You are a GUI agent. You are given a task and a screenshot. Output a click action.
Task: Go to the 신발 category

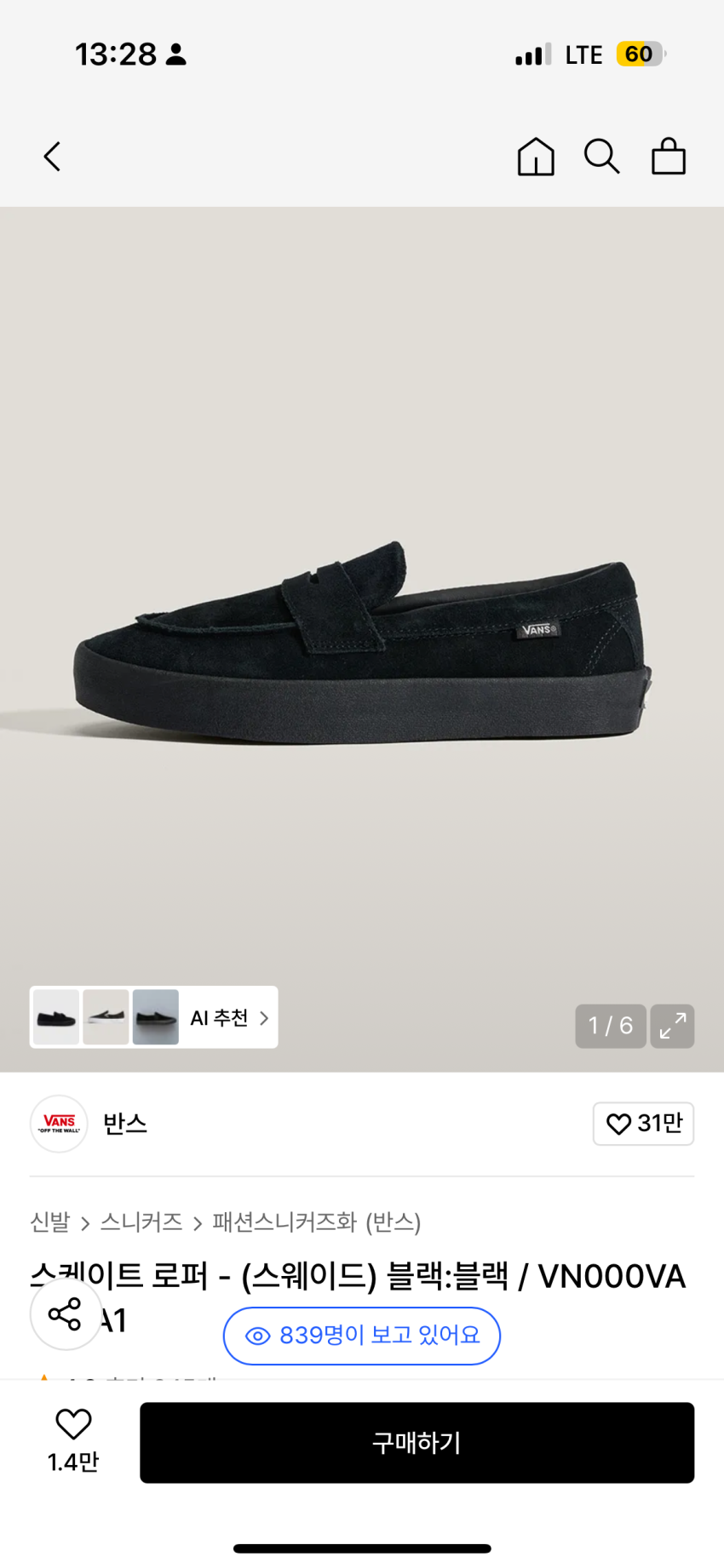tap(50, 1222)
